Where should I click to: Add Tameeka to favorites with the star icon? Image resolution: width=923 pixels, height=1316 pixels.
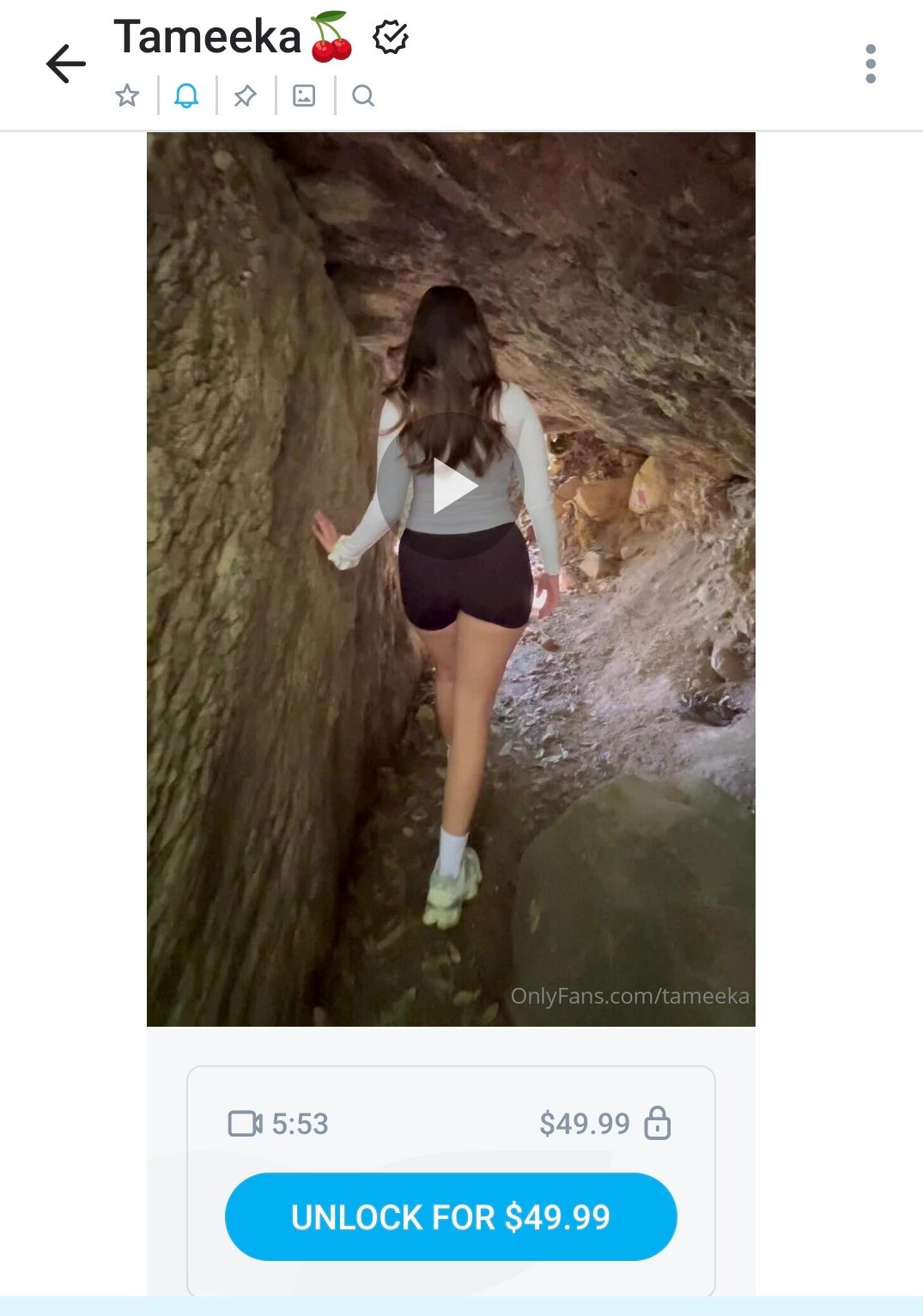coord(127,95)
